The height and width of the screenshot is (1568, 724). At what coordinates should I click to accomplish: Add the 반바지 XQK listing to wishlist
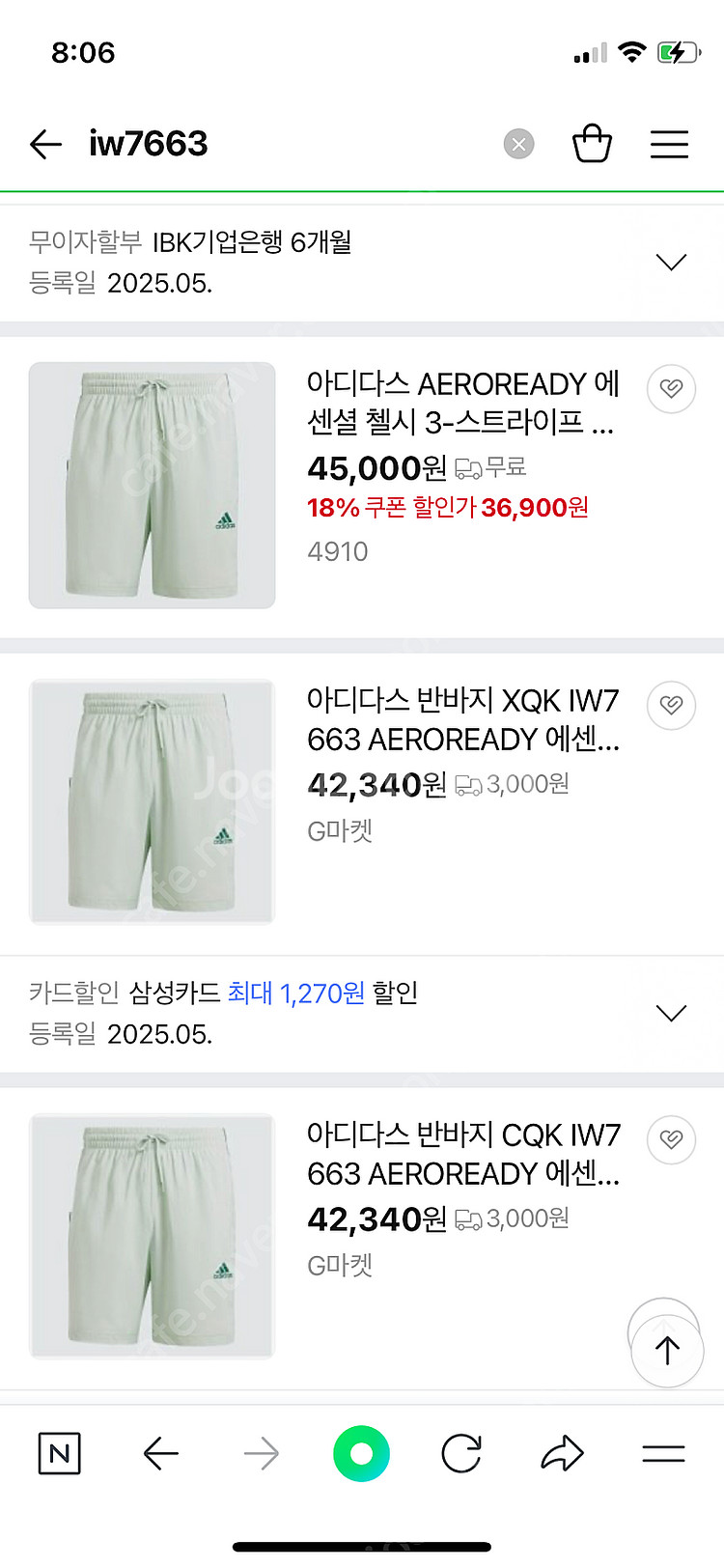click(671, 706)
